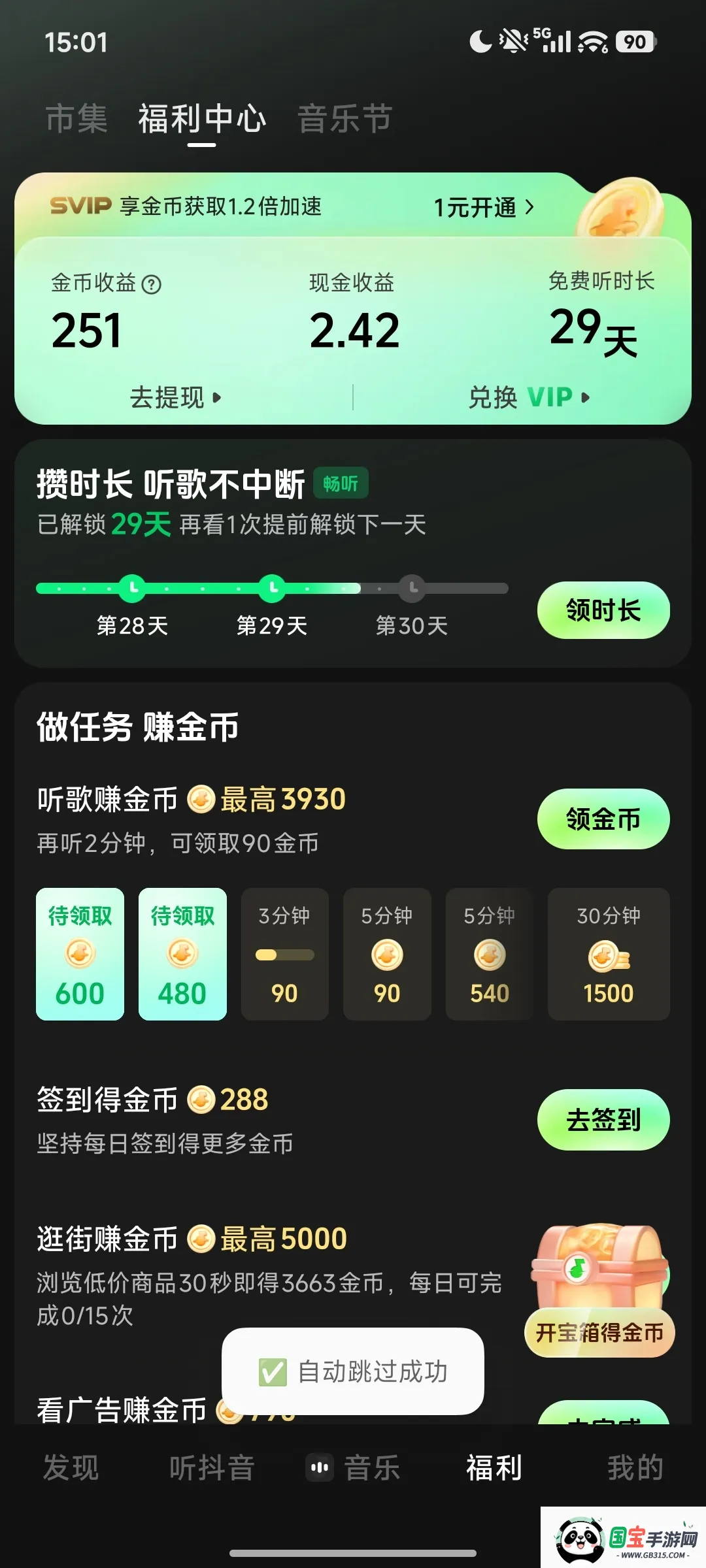The image size is (706, 1568).
Task: Select the 音乐 icon in bottom navigation
Action: [320, 1467]
